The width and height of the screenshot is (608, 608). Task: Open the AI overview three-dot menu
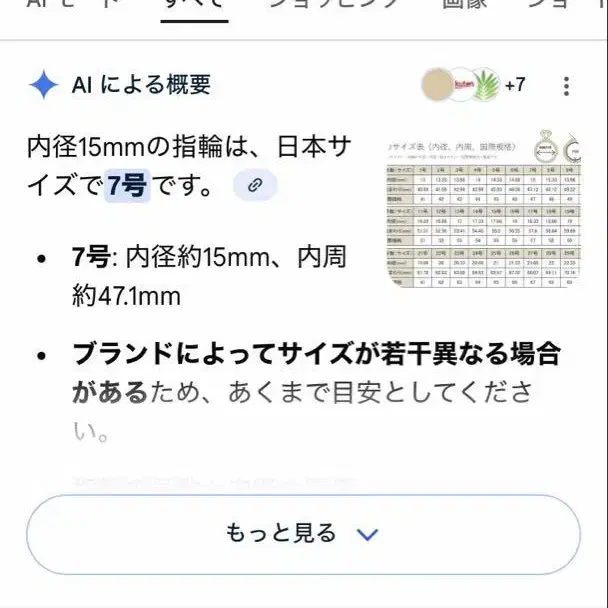coord(566,86)
